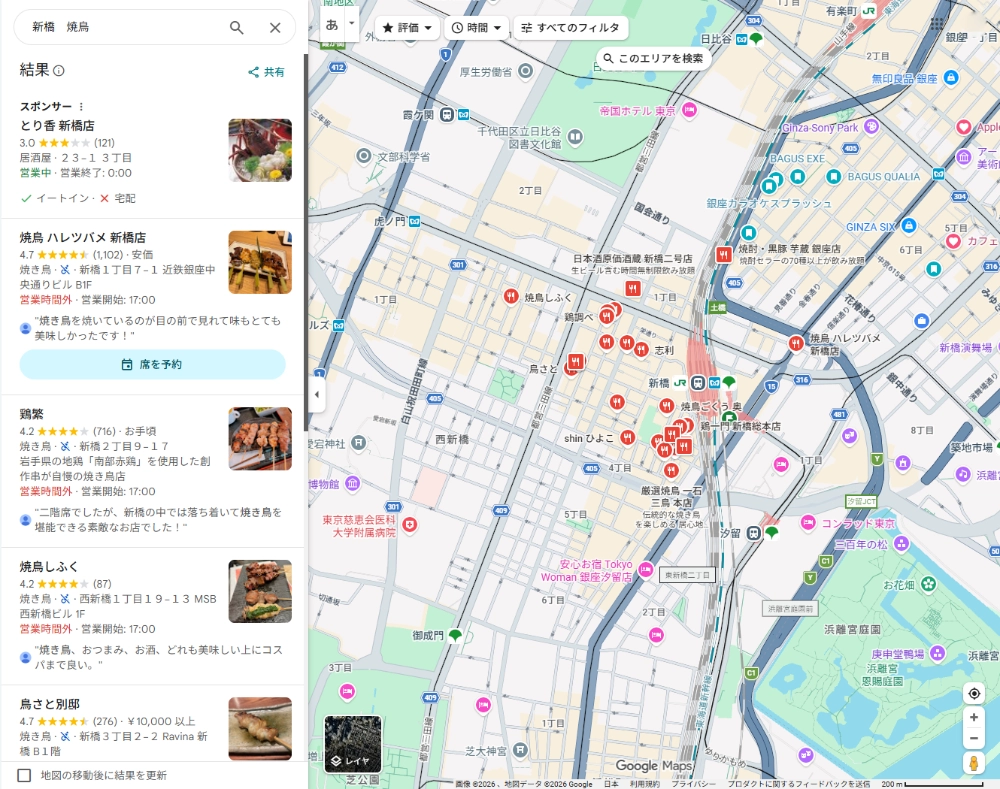Reserve a table with 席を予約
Screen dimensions: 1000x789
[x=152, y=365]
